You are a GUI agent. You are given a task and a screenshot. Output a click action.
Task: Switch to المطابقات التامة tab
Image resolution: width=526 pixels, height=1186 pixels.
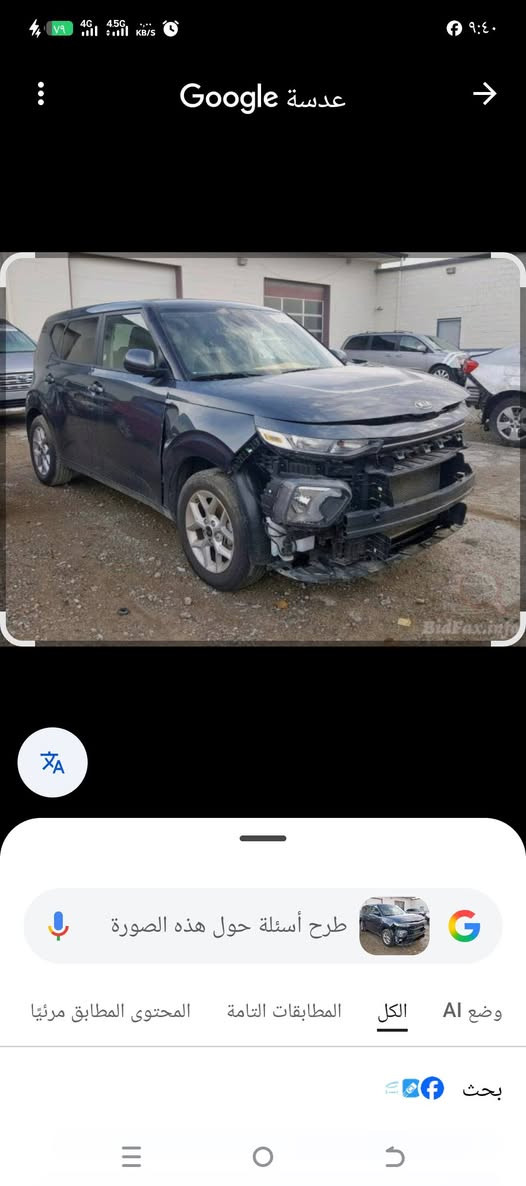(284, 1011)
